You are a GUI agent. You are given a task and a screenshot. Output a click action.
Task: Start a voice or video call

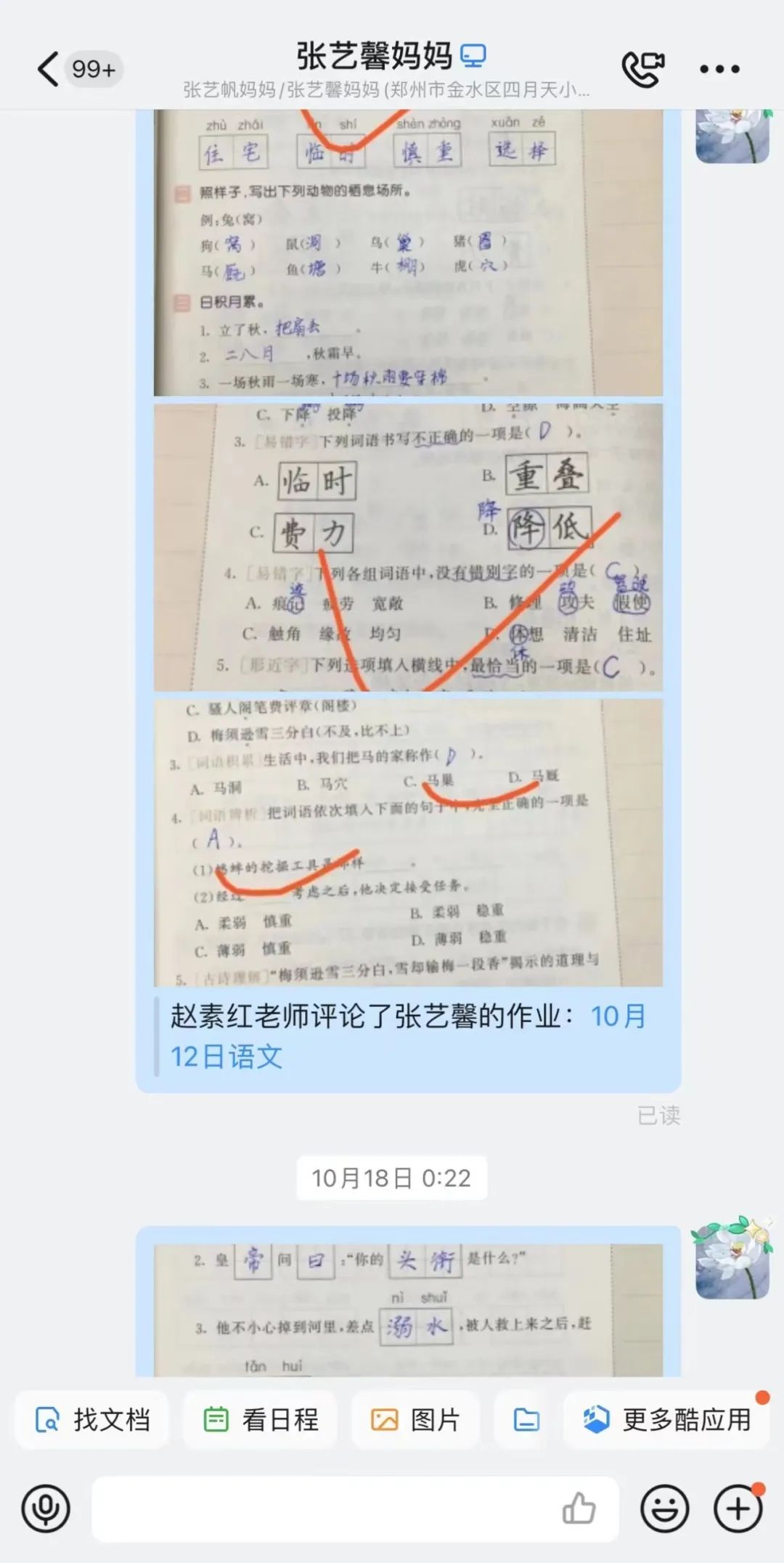click(x=642, y=70)
